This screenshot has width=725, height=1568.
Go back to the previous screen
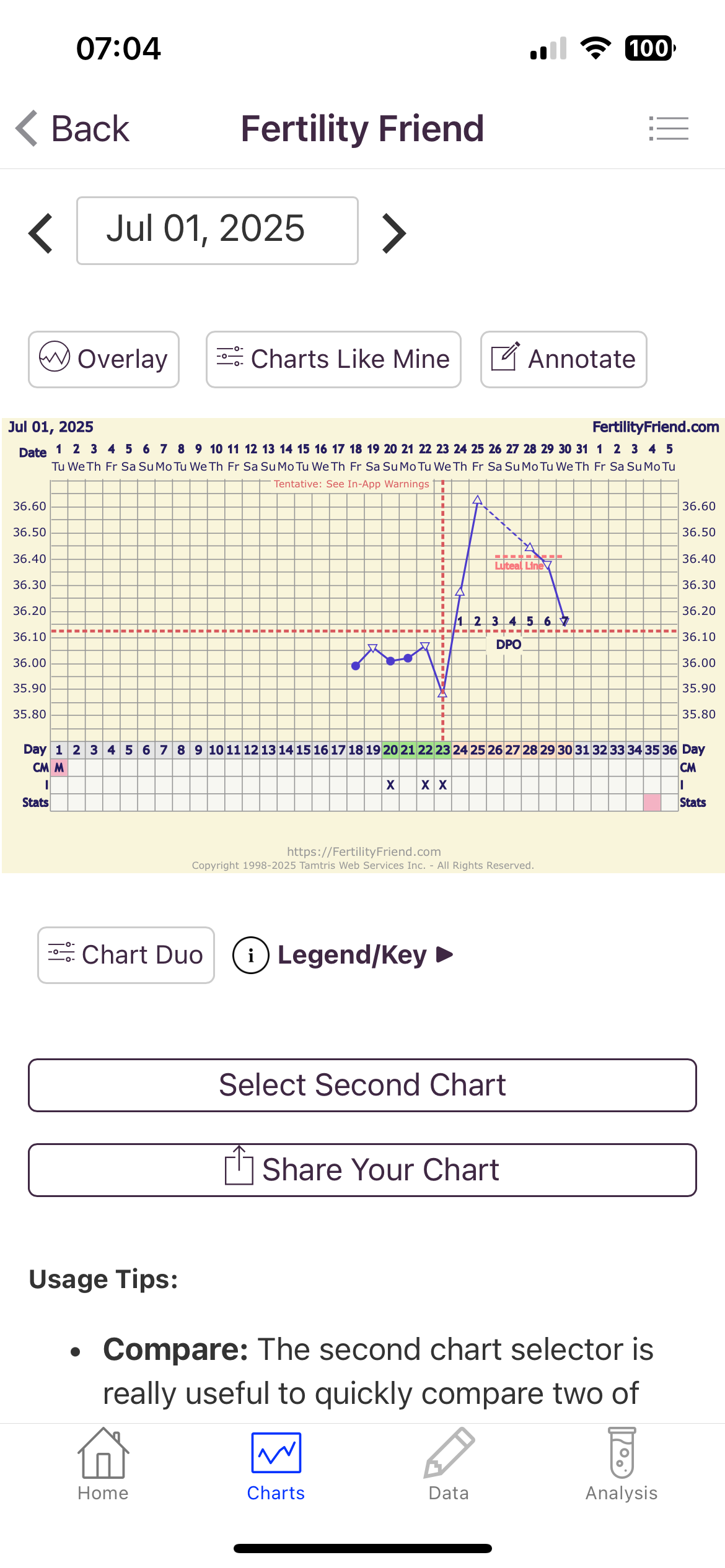pyautogui.click(x=73, y=129)
